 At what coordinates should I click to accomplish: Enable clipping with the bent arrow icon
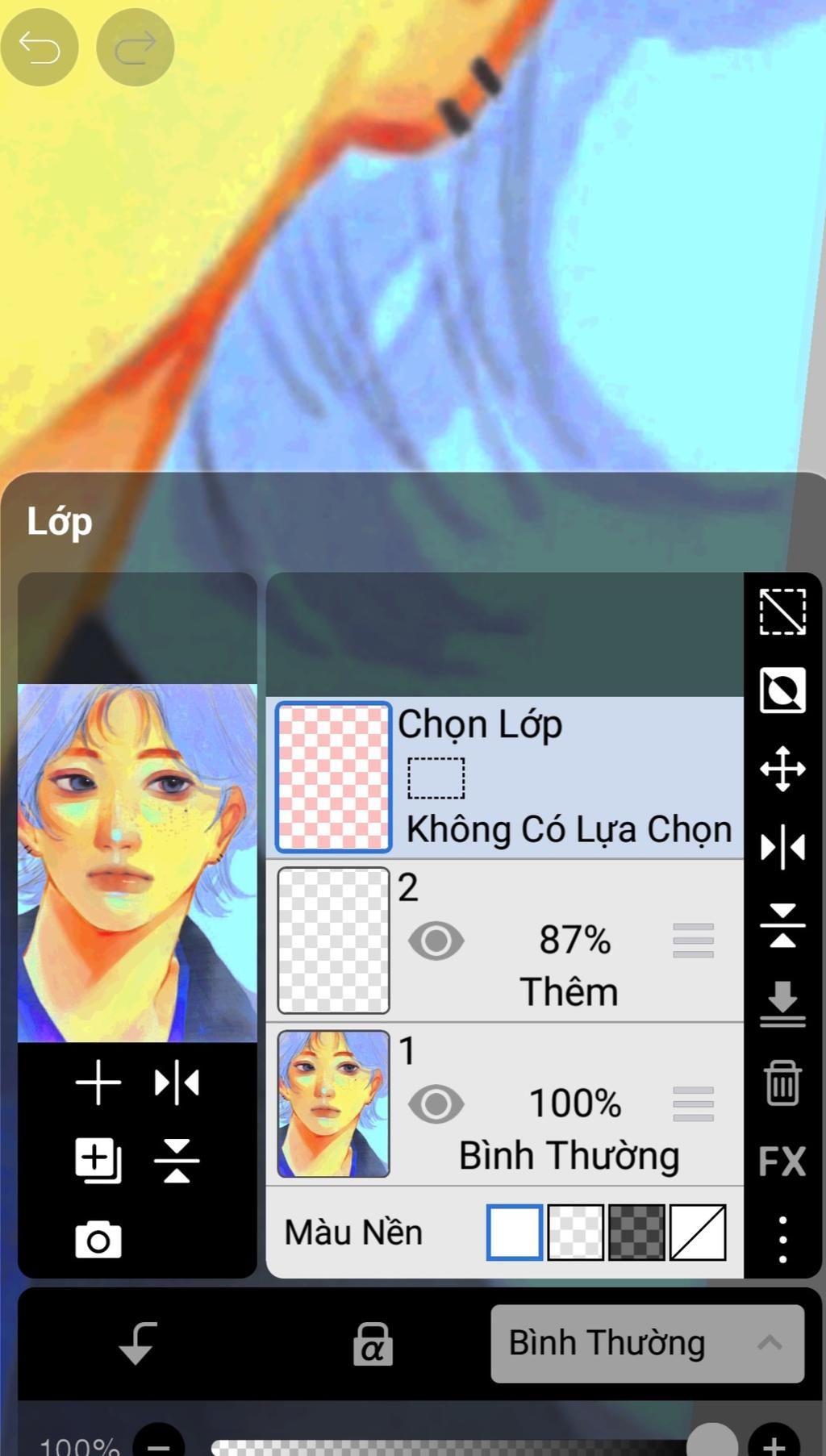click(137, 1343)
